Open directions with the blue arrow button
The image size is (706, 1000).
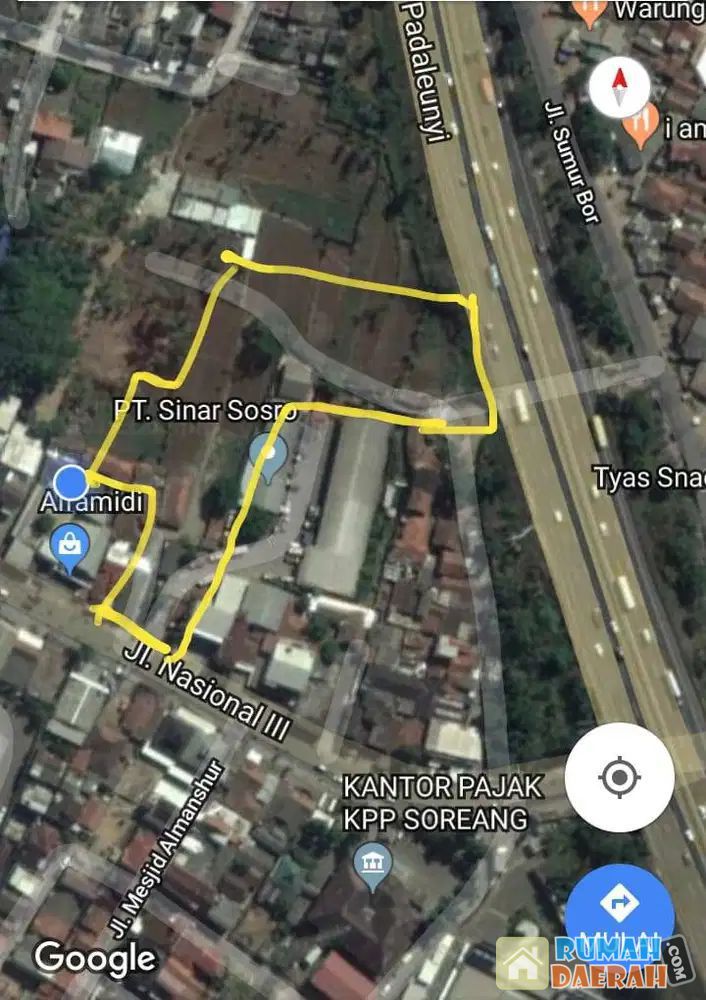point(619,904)
